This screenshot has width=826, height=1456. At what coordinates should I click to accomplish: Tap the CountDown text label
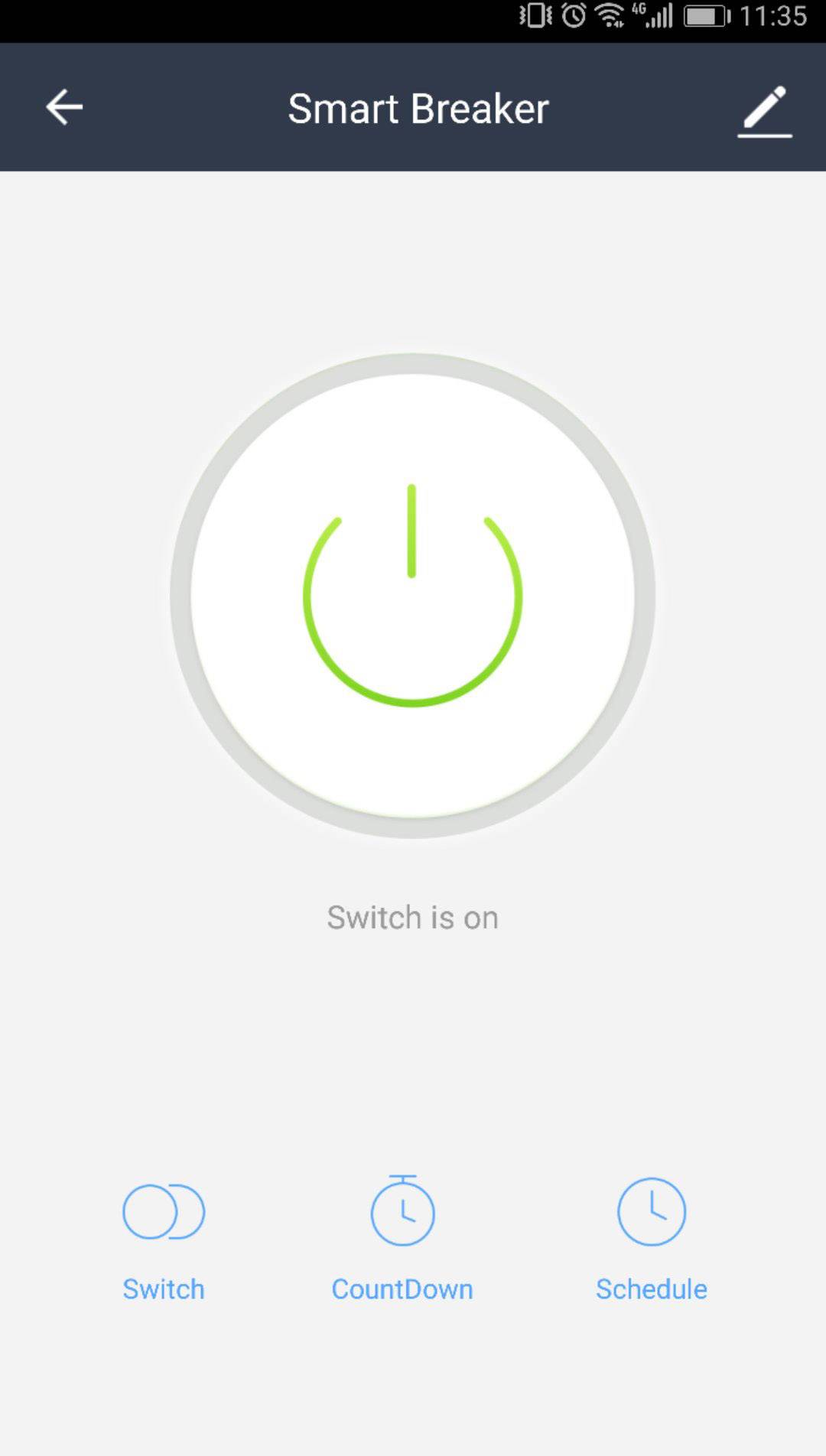point(402,1289)
